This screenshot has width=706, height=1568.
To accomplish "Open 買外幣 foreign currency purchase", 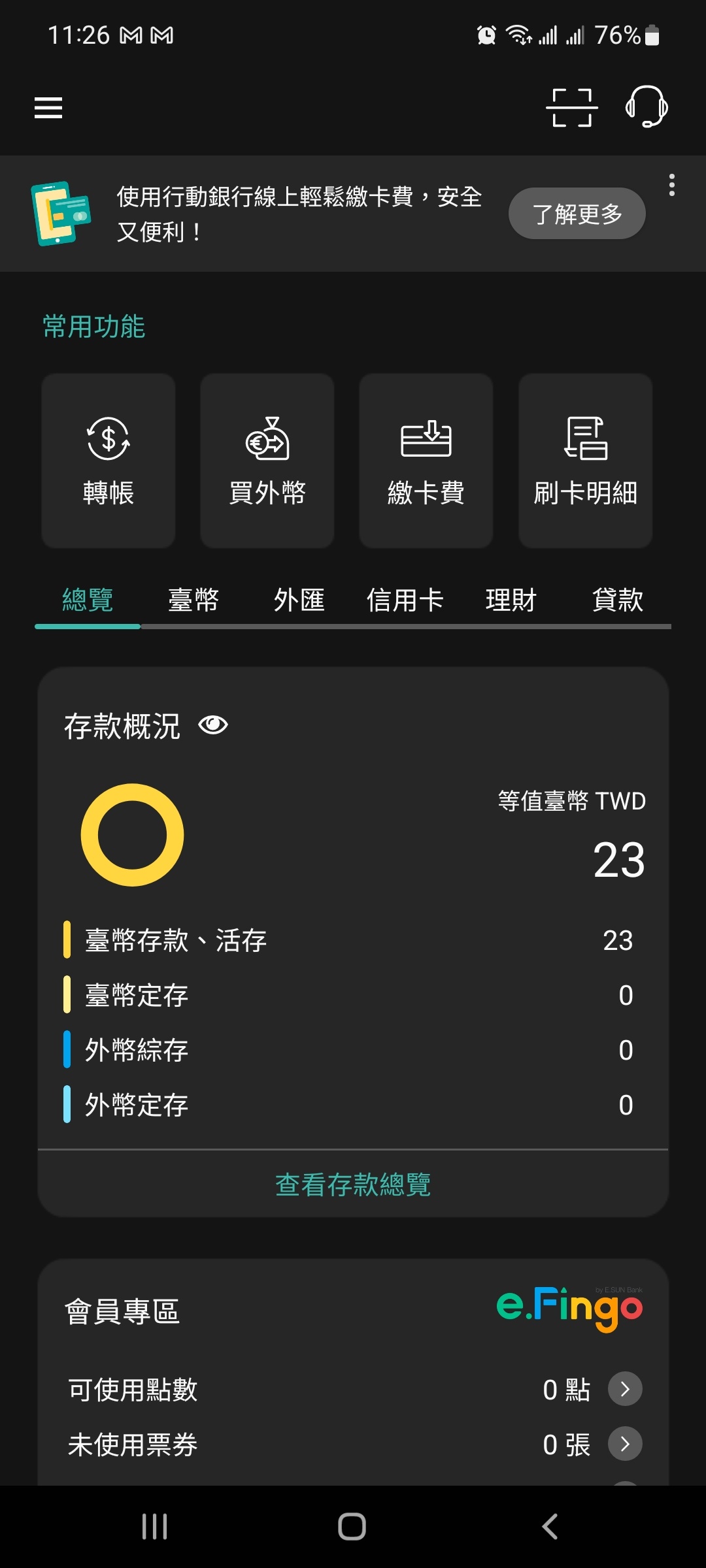I will click(x=267, y=461).
